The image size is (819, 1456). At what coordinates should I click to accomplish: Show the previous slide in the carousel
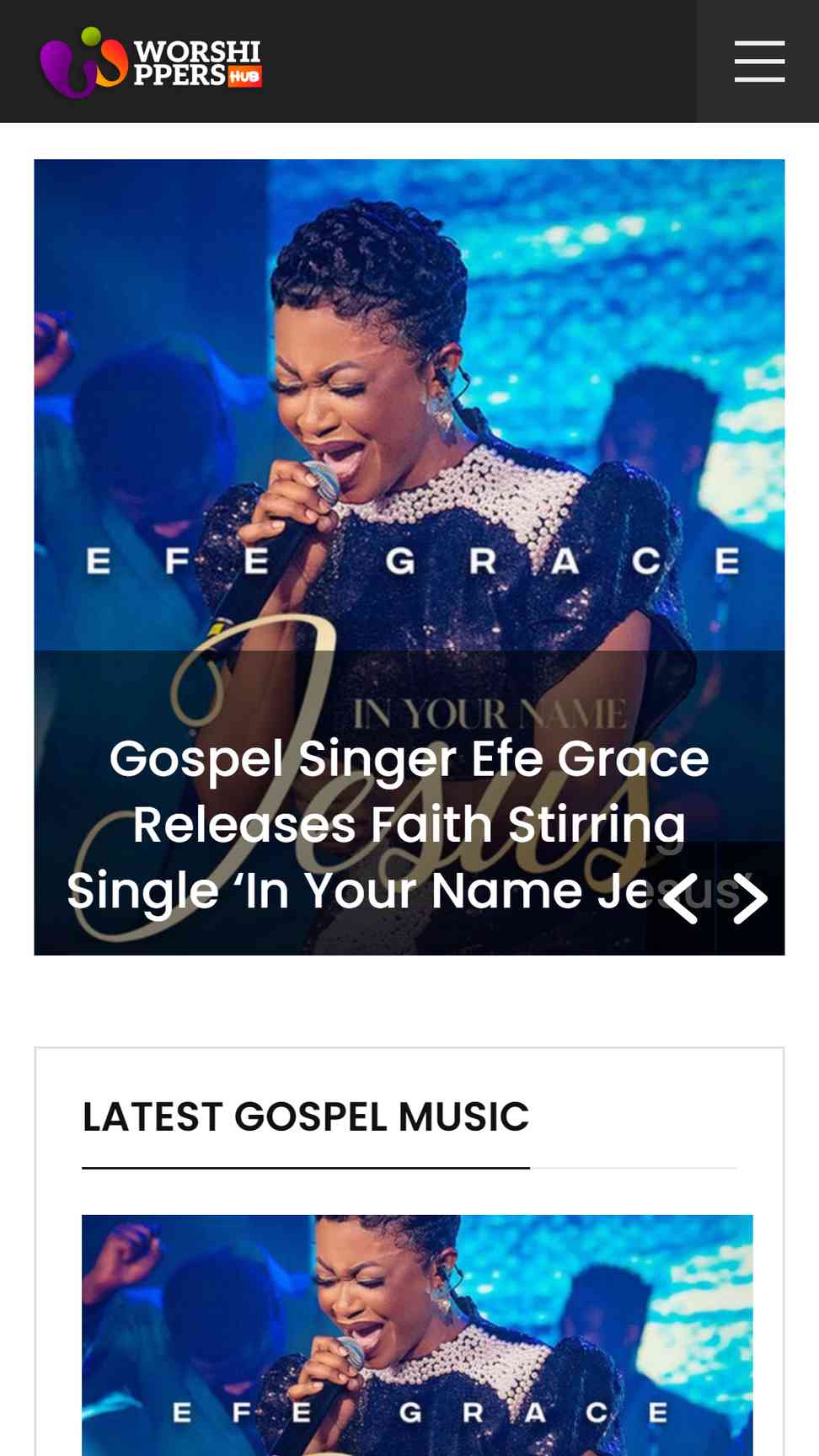[x=681, y=898]
